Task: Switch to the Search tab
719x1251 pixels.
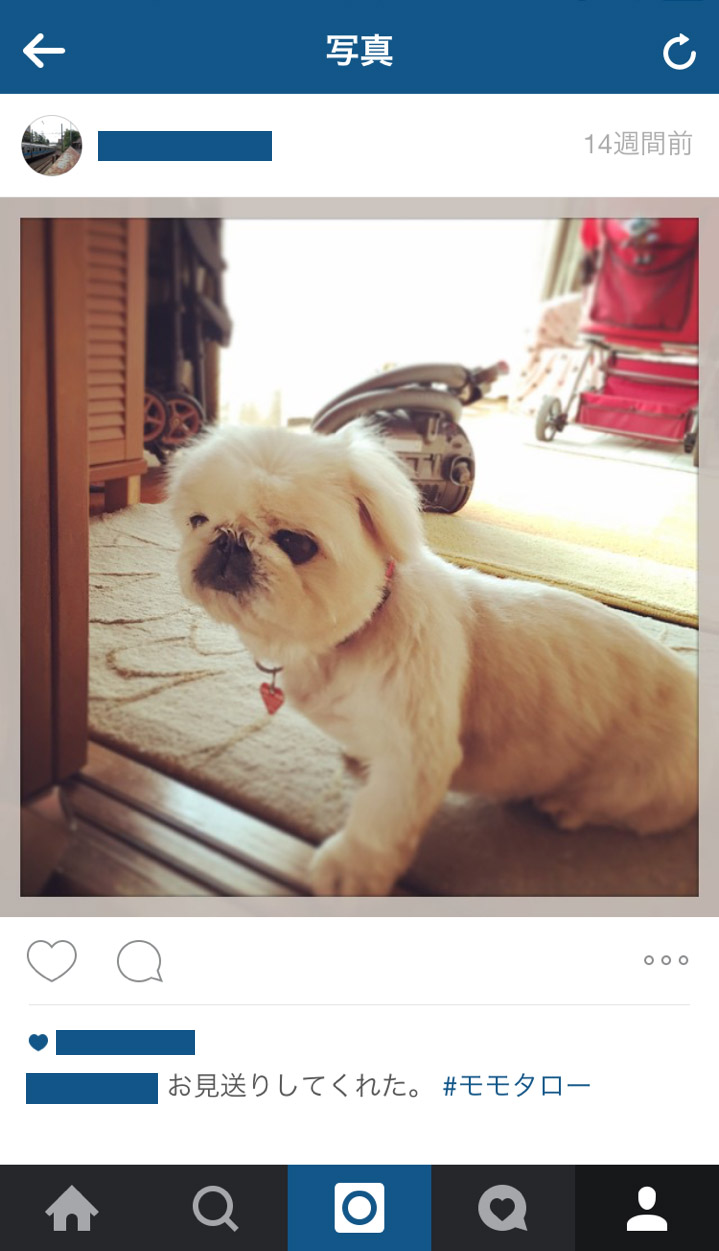Action: click(215, 1208)
